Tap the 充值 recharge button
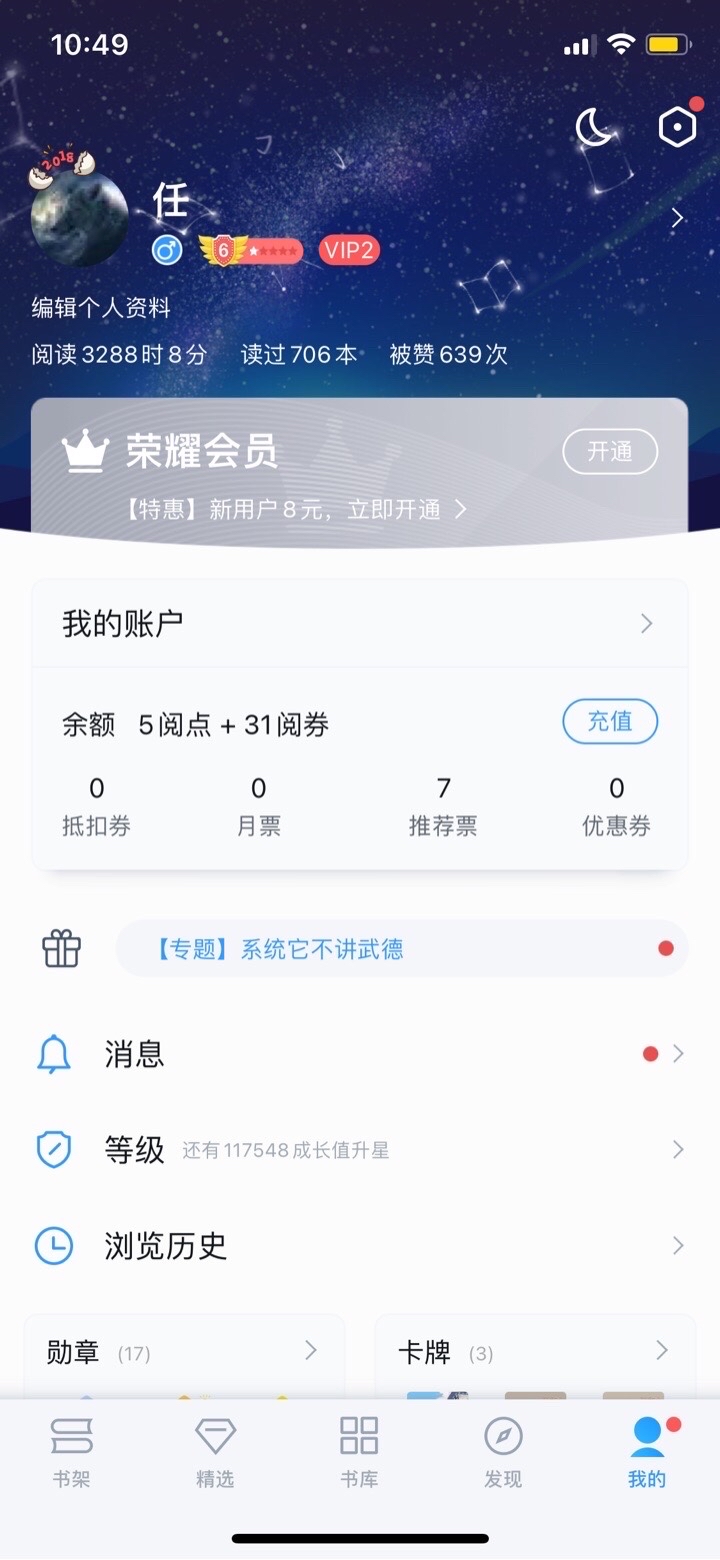Viewport: 720px width, 1560px height. pyautogui.click(x=610, y=722)
